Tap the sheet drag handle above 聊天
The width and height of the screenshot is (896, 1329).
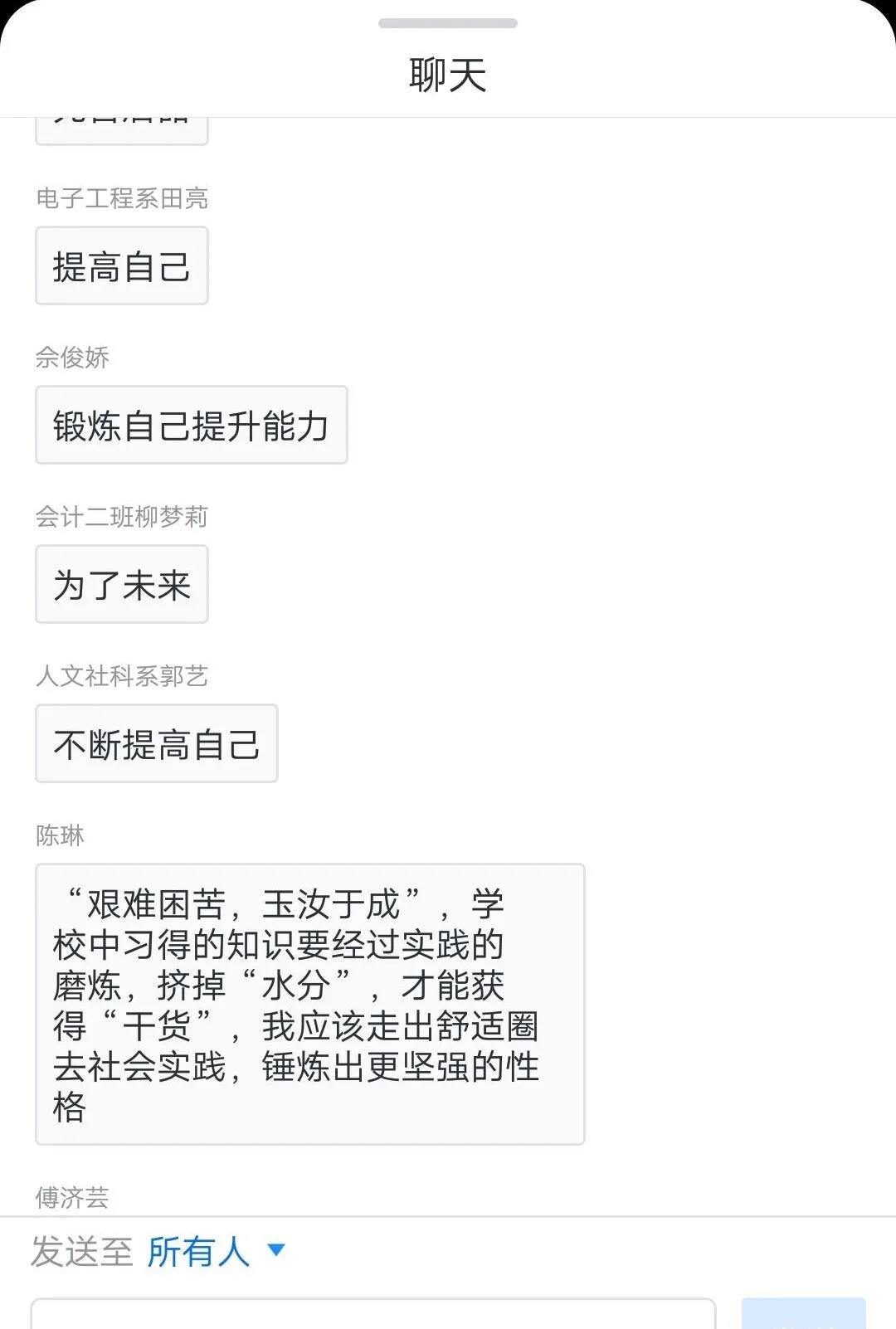[448, 23]
